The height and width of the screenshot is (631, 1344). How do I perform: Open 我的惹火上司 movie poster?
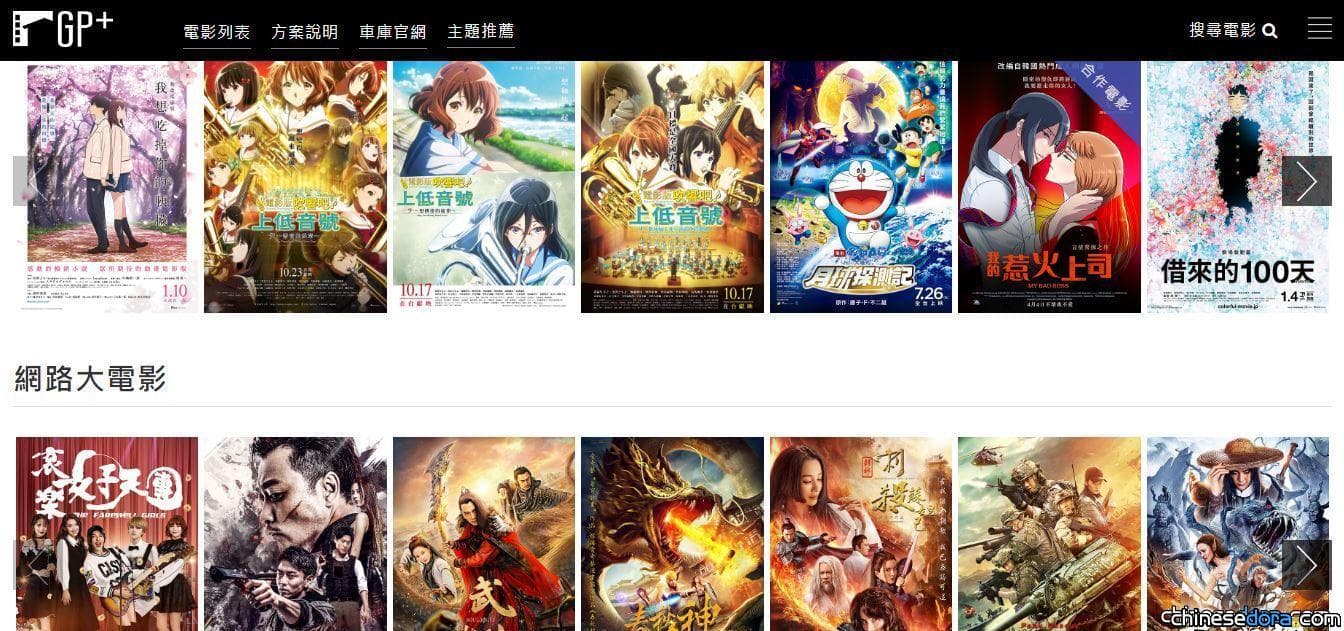click(x=1049, y=186)
